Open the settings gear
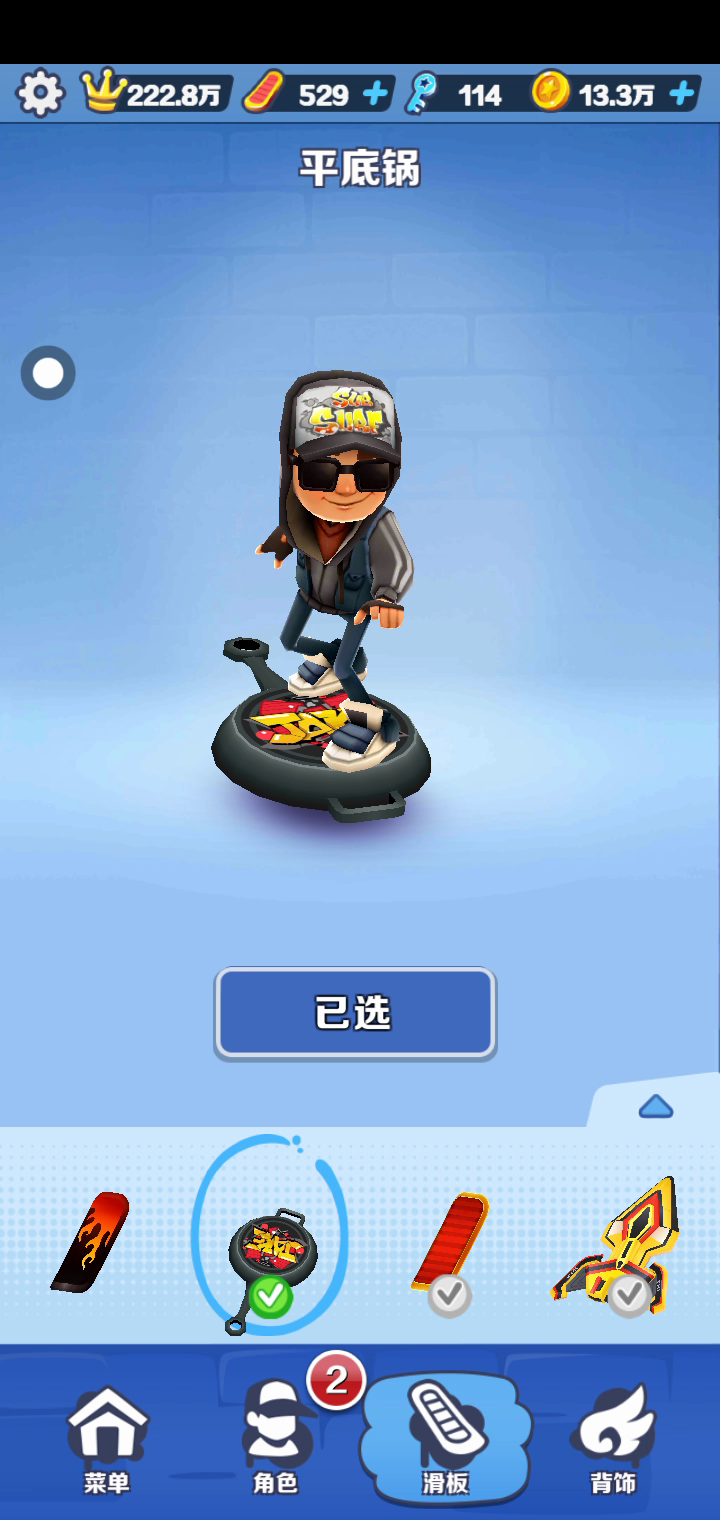The image size is (720, 1520). [x=40, y=94]
